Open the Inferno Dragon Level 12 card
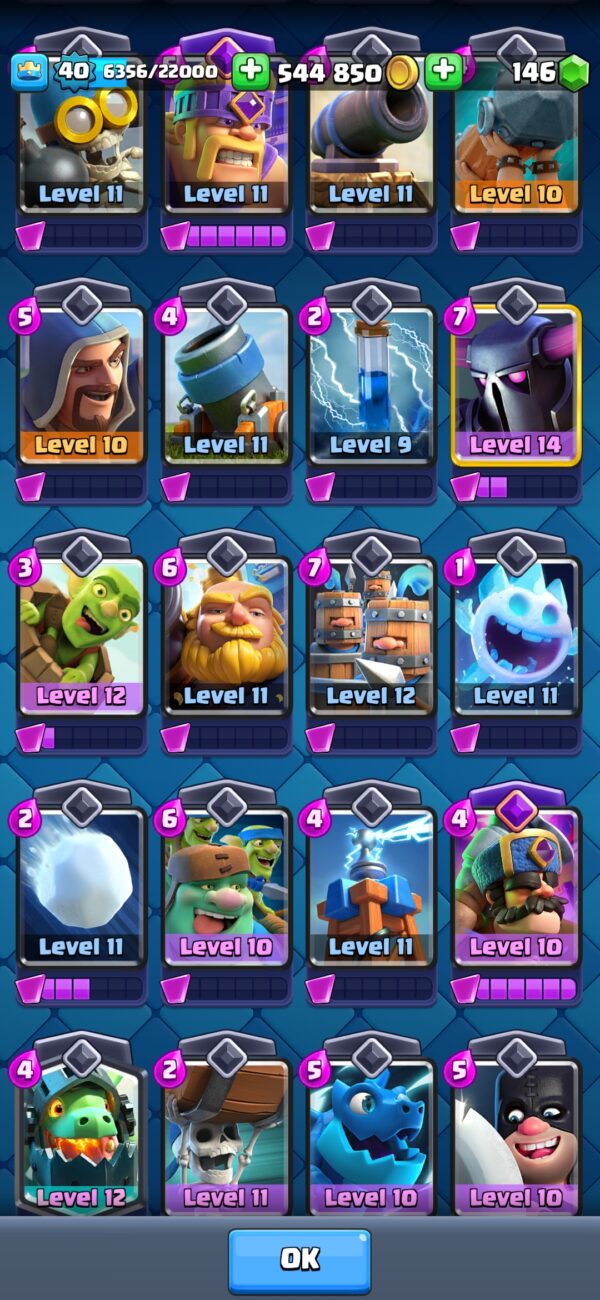Image resolution: width=600 pixels, height=1300 pixels. click(x=81, y=1137)
